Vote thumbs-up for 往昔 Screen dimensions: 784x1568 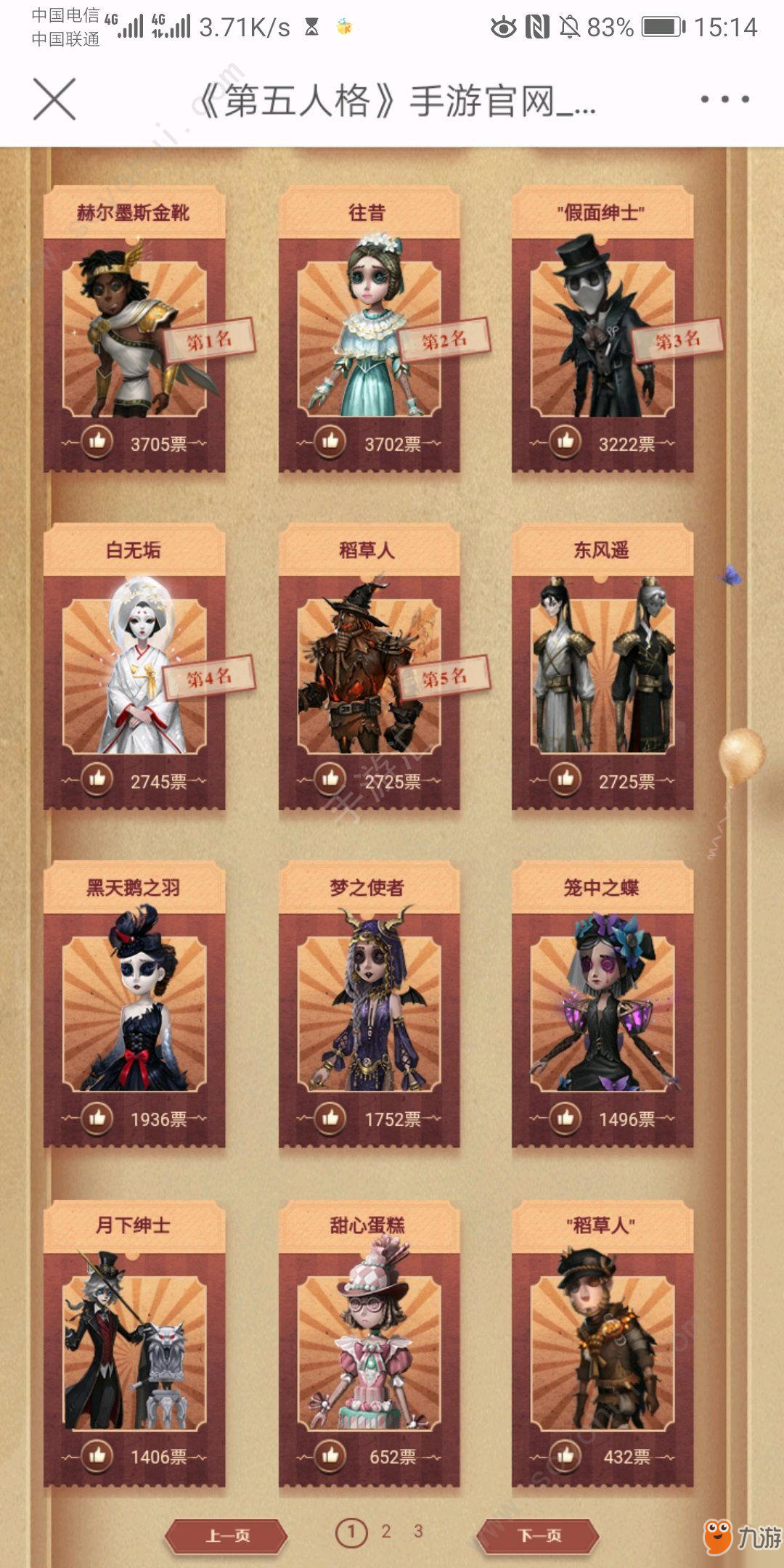[330, 441]
